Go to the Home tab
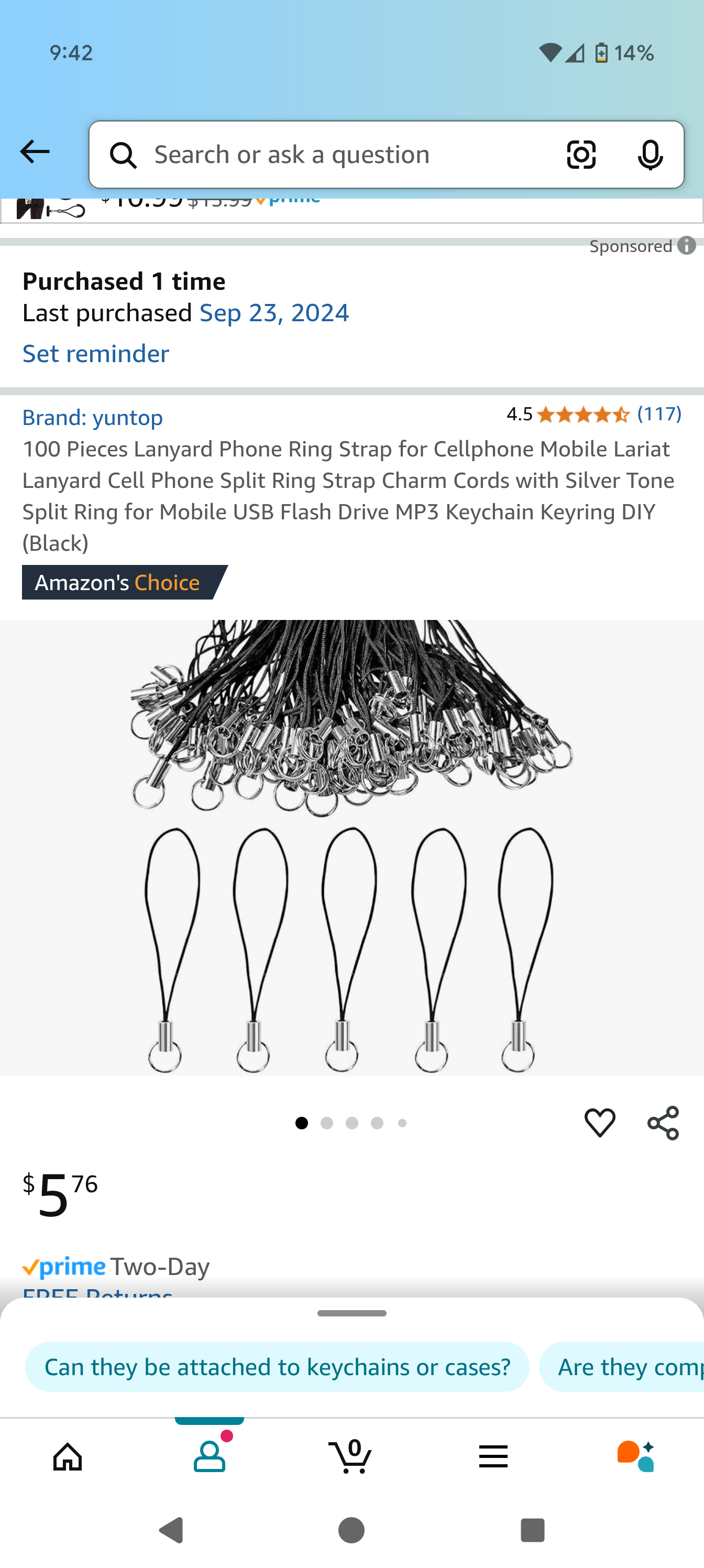 tap(68, 1456)
